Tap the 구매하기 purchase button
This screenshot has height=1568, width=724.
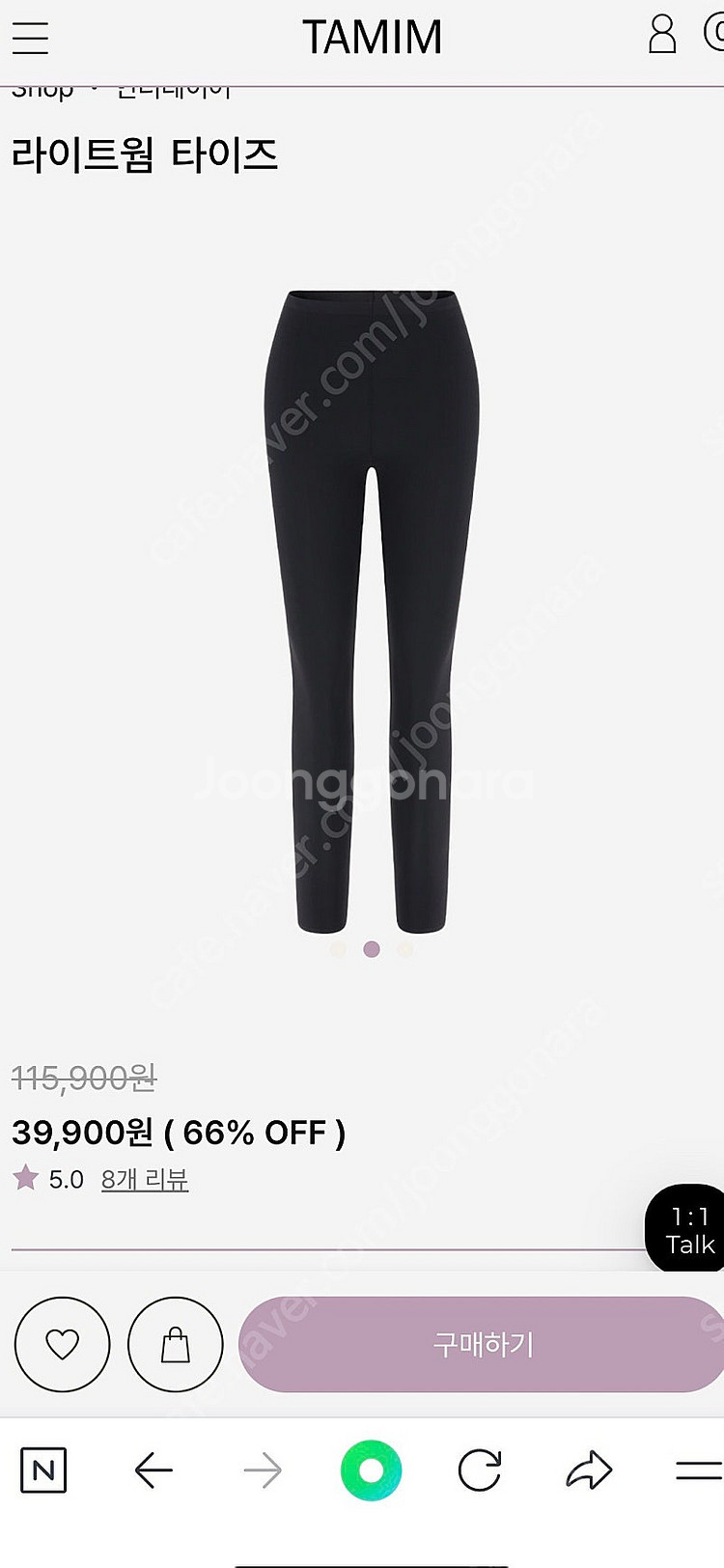(483, 1344)
